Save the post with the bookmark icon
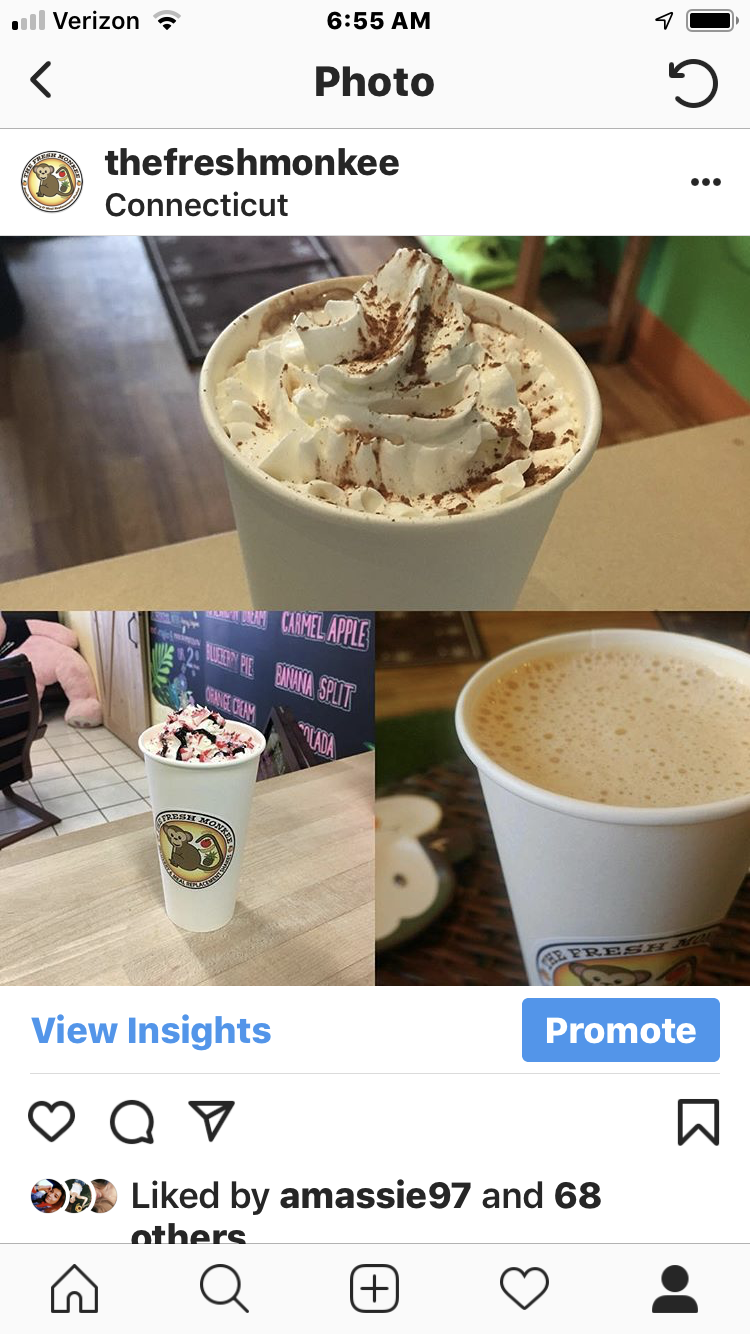The height and width of the screenshot is (1334, 750). click(697, 1122)
